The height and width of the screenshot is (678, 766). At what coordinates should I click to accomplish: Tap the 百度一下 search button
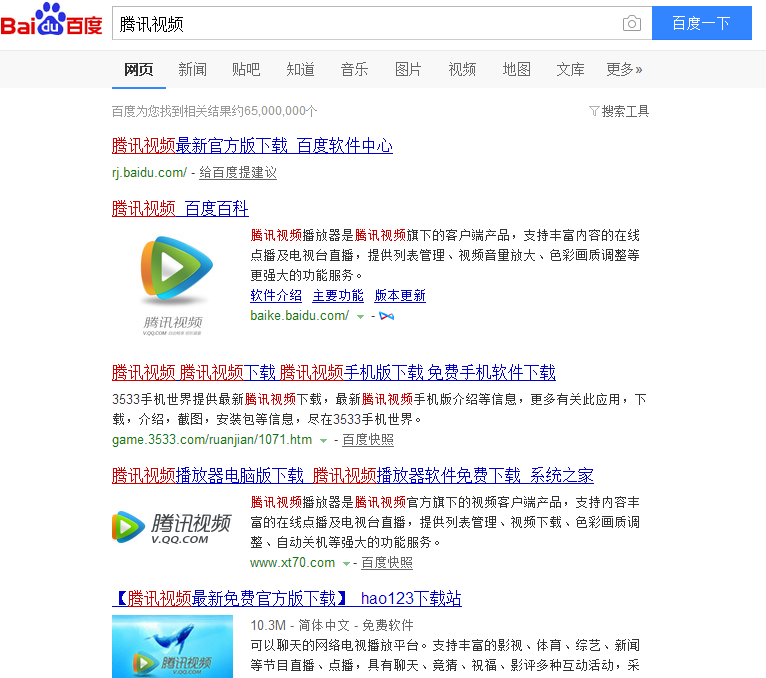[701, 23]
